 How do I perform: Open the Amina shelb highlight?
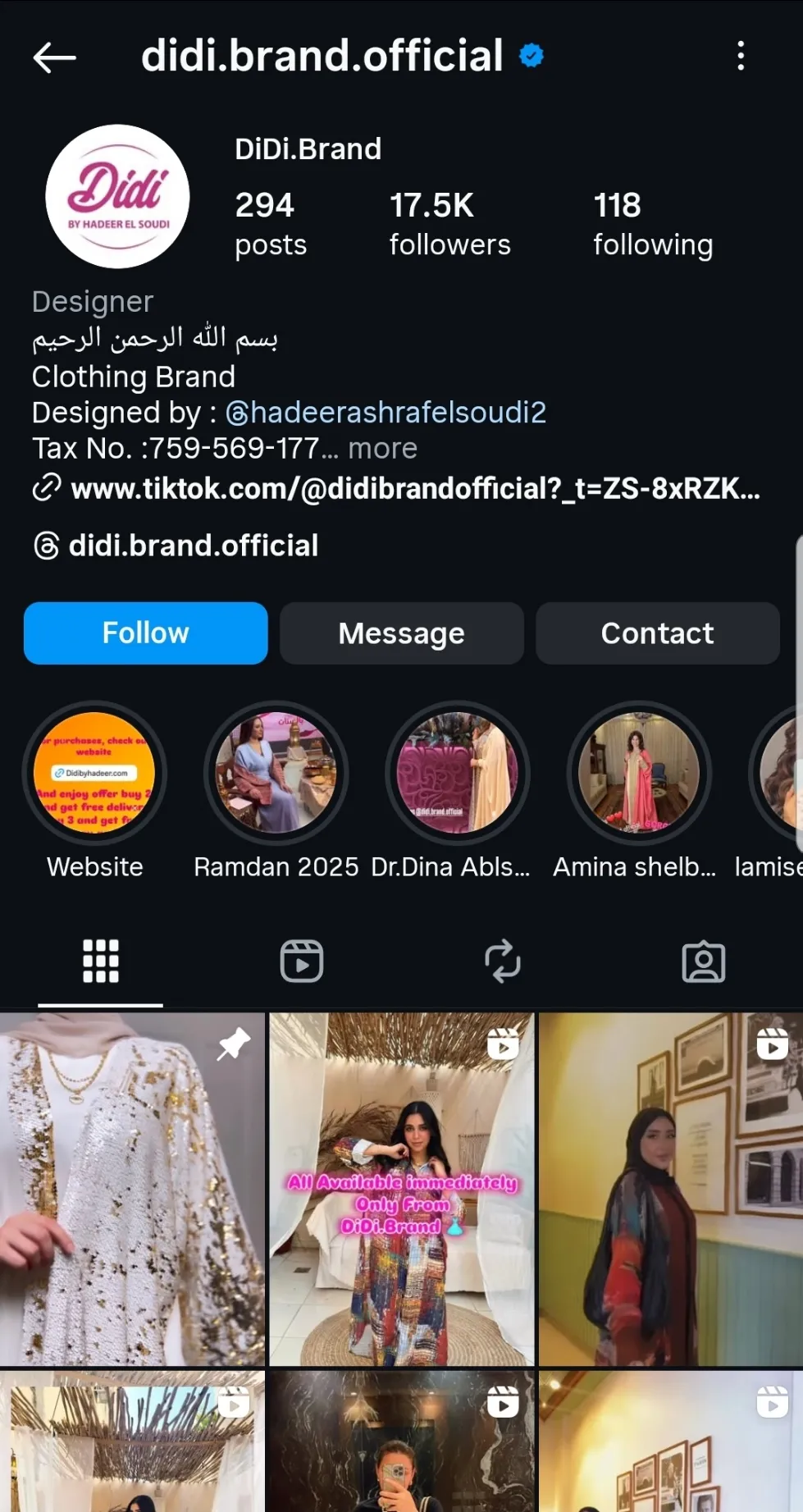click(639, 773)
